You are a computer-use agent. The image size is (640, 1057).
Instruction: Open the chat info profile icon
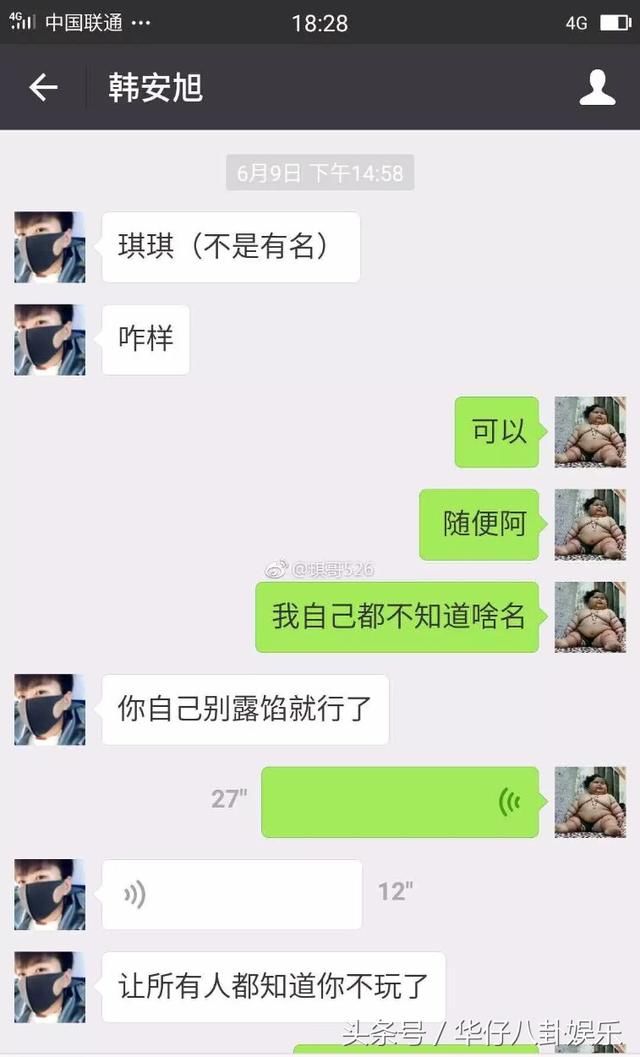[597, 88]
